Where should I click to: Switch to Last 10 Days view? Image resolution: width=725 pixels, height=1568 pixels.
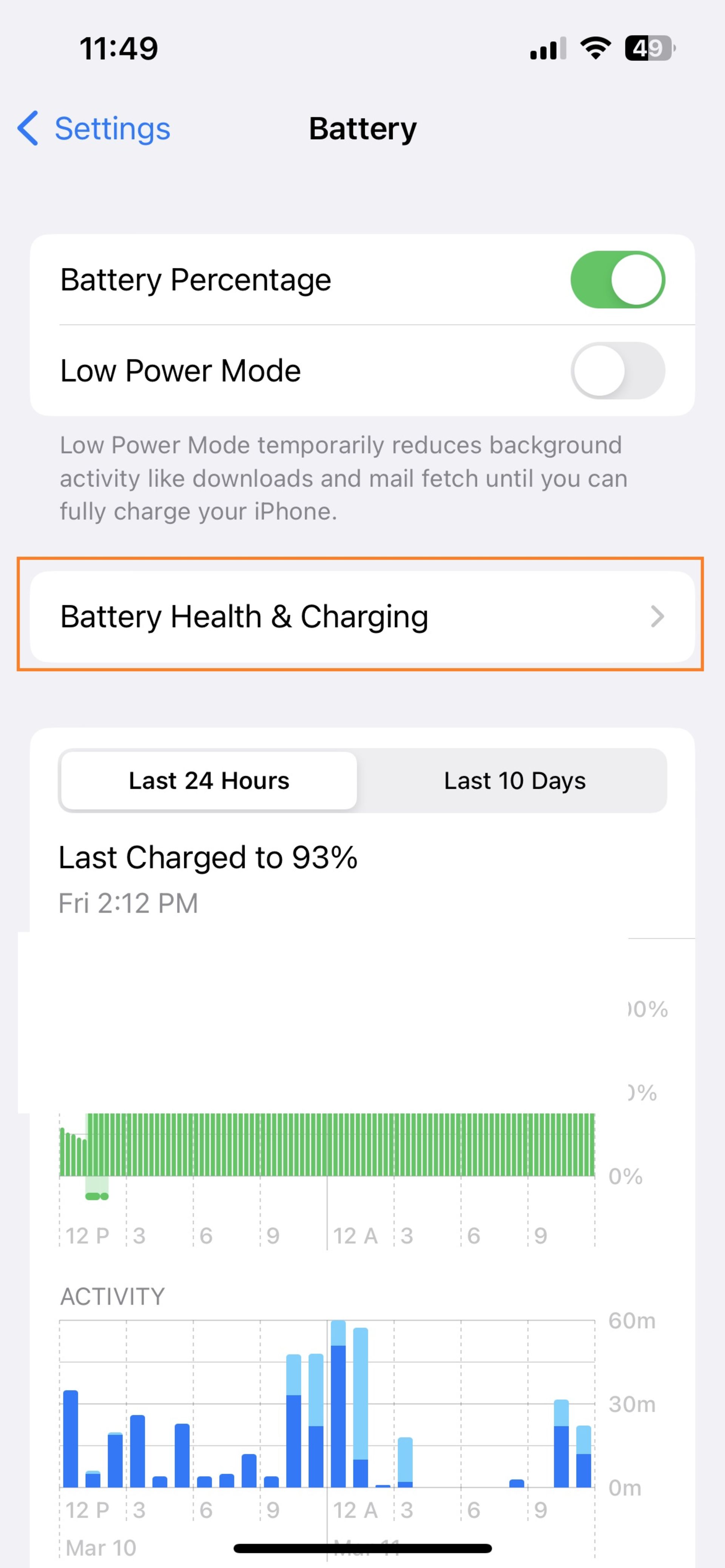click(x=514, y=780)
